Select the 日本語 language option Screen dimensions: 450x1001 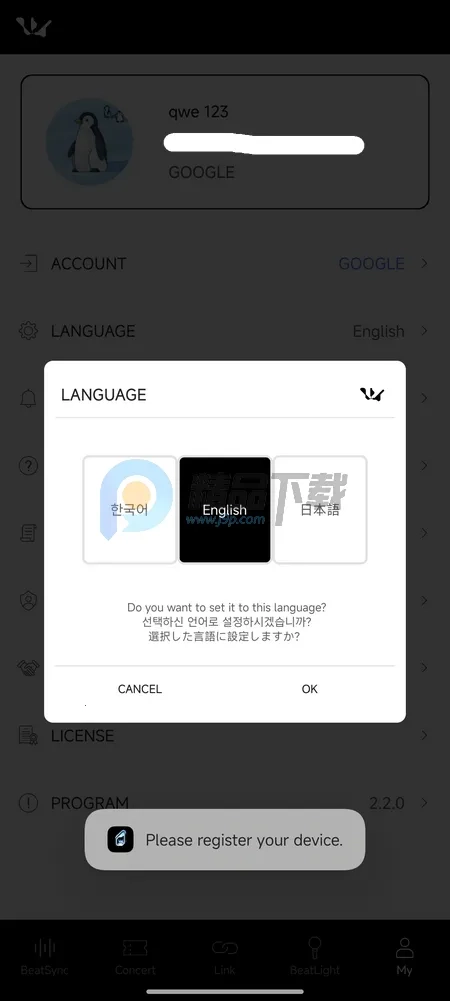coord(320,509)
